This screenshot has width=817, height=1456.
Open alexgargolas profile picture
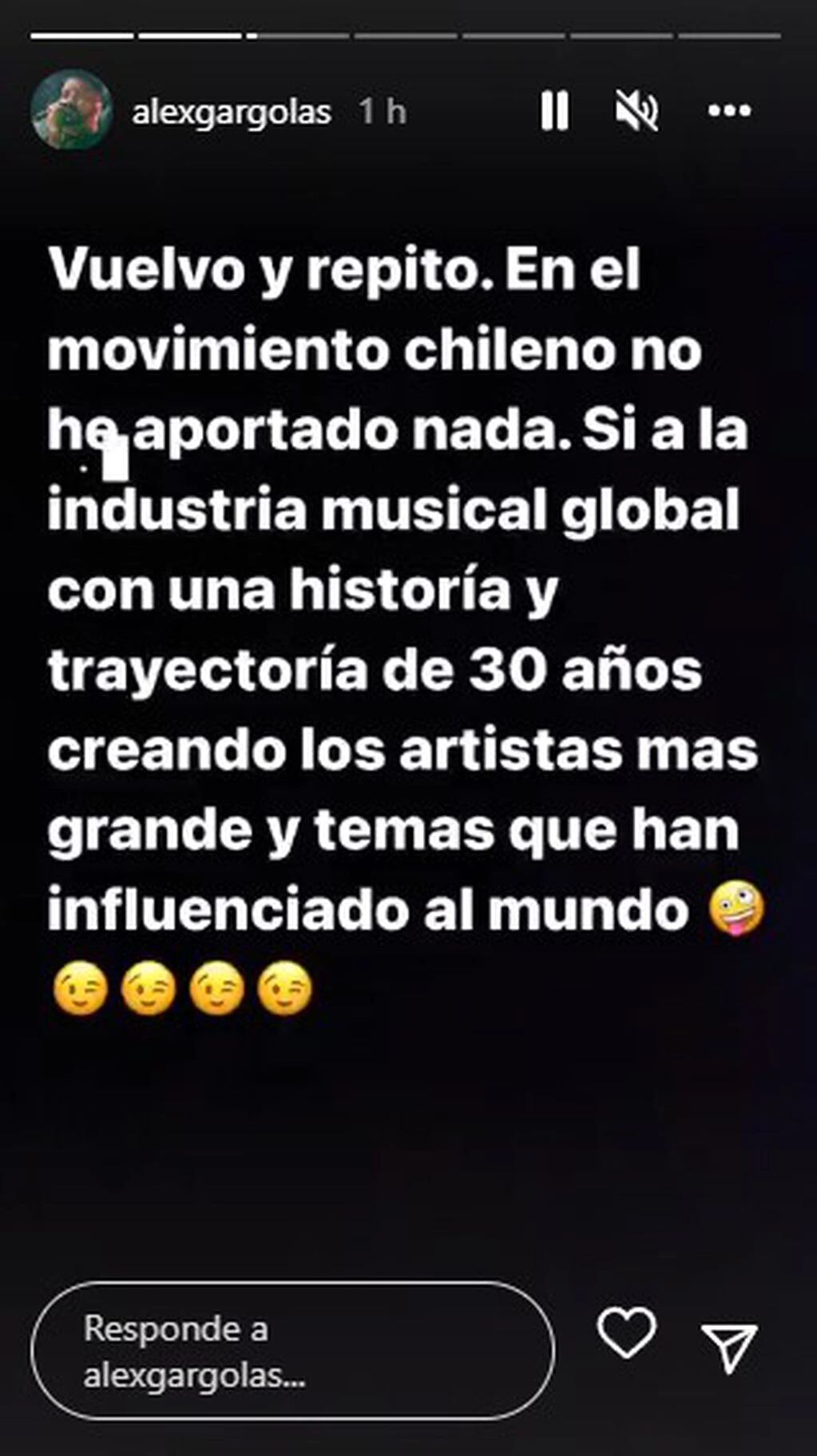pos(71,109)
